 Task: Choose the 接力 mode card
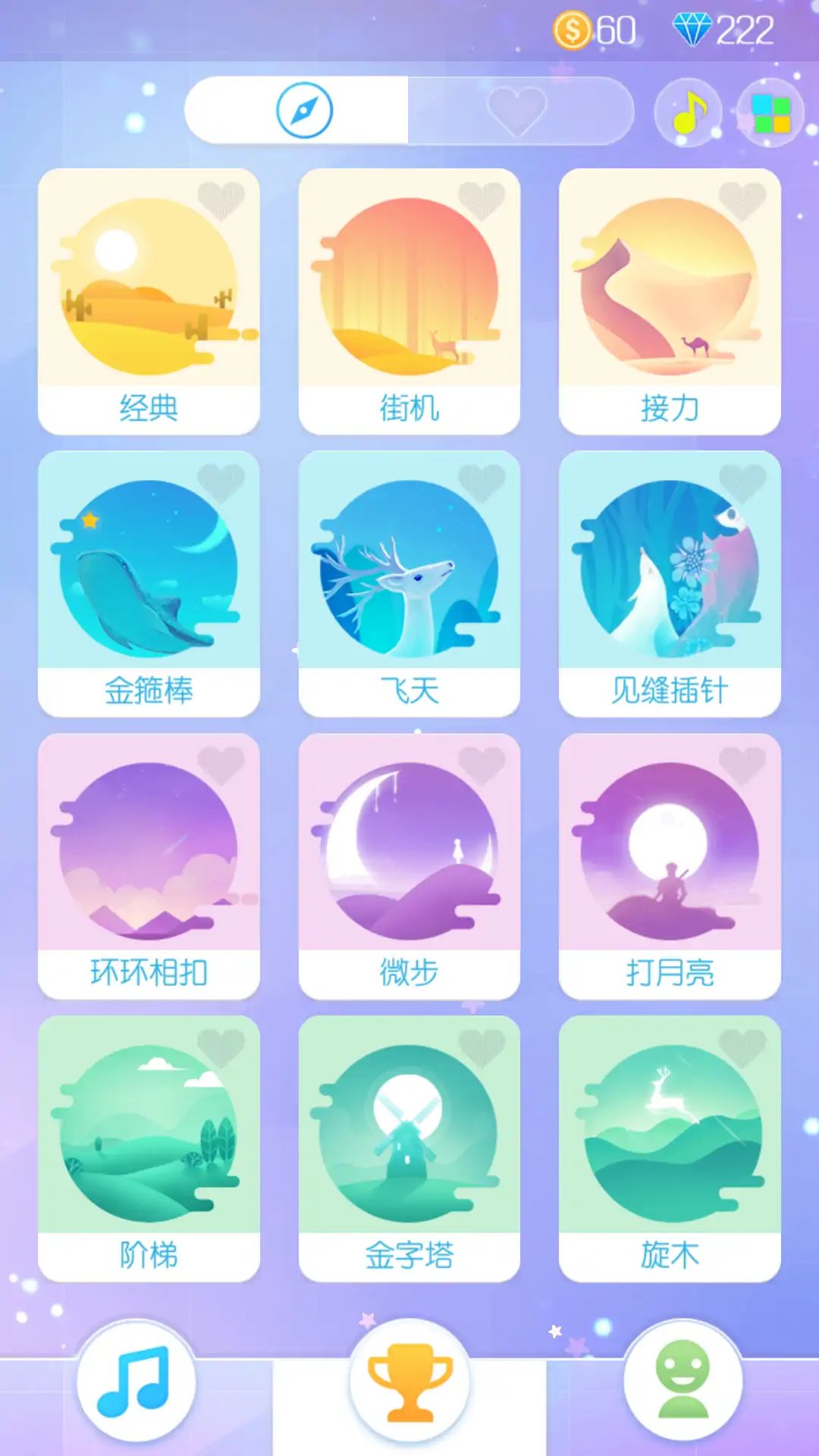(670, 300)
